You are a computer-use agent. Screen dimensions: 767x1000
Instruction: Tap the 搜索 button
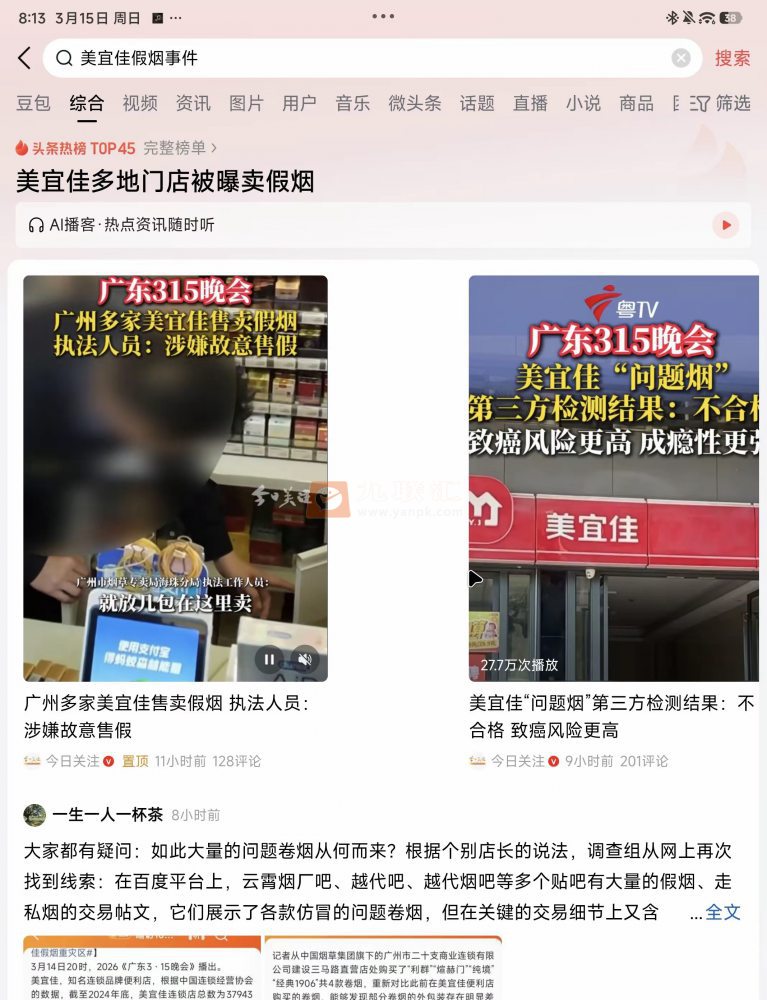(x=732, y=58)
